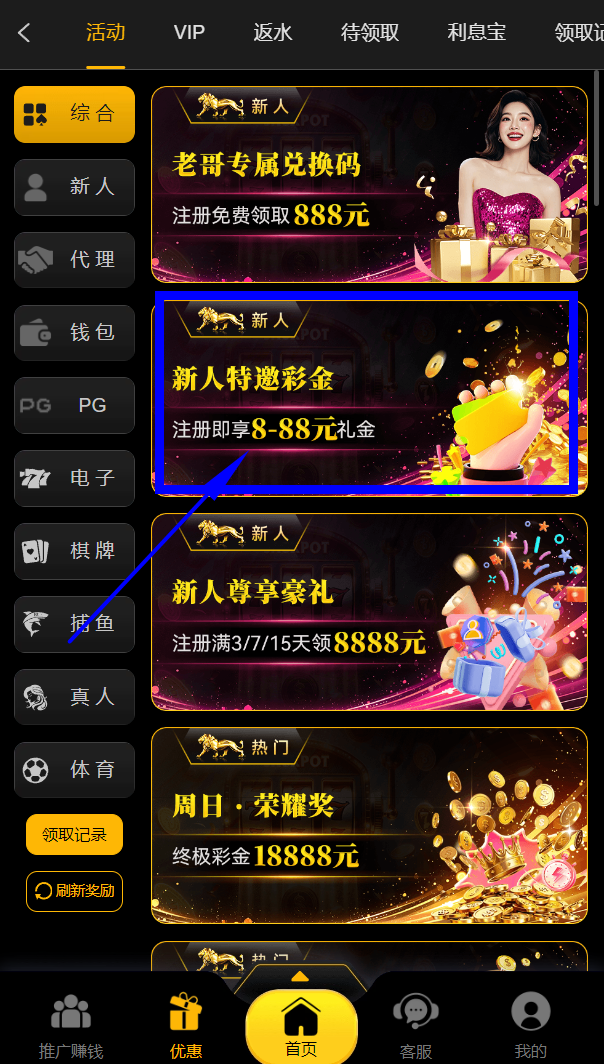Choose the PG category

point(74,406)
